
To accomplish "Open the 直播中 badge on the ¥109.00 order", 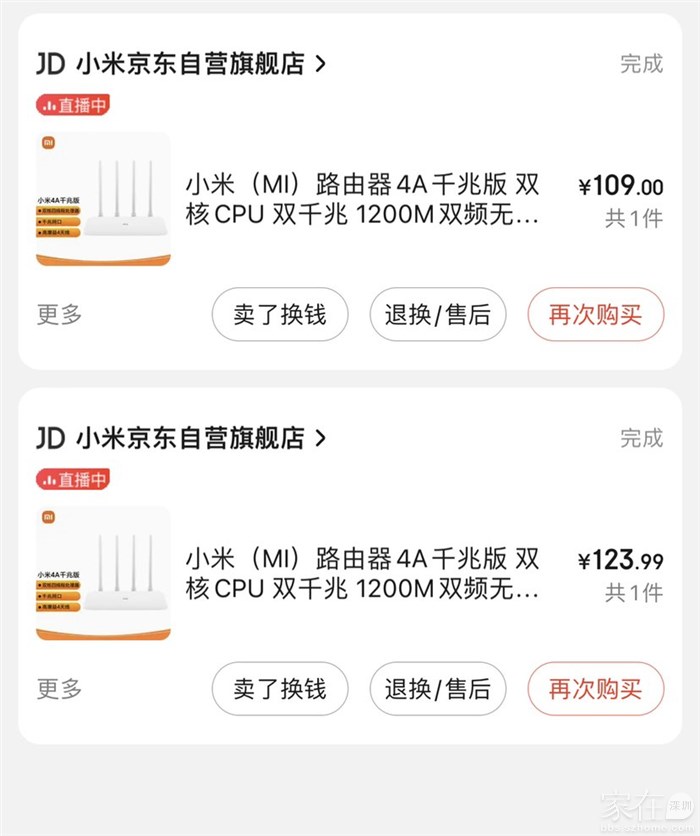I will (x=73, y=105).
